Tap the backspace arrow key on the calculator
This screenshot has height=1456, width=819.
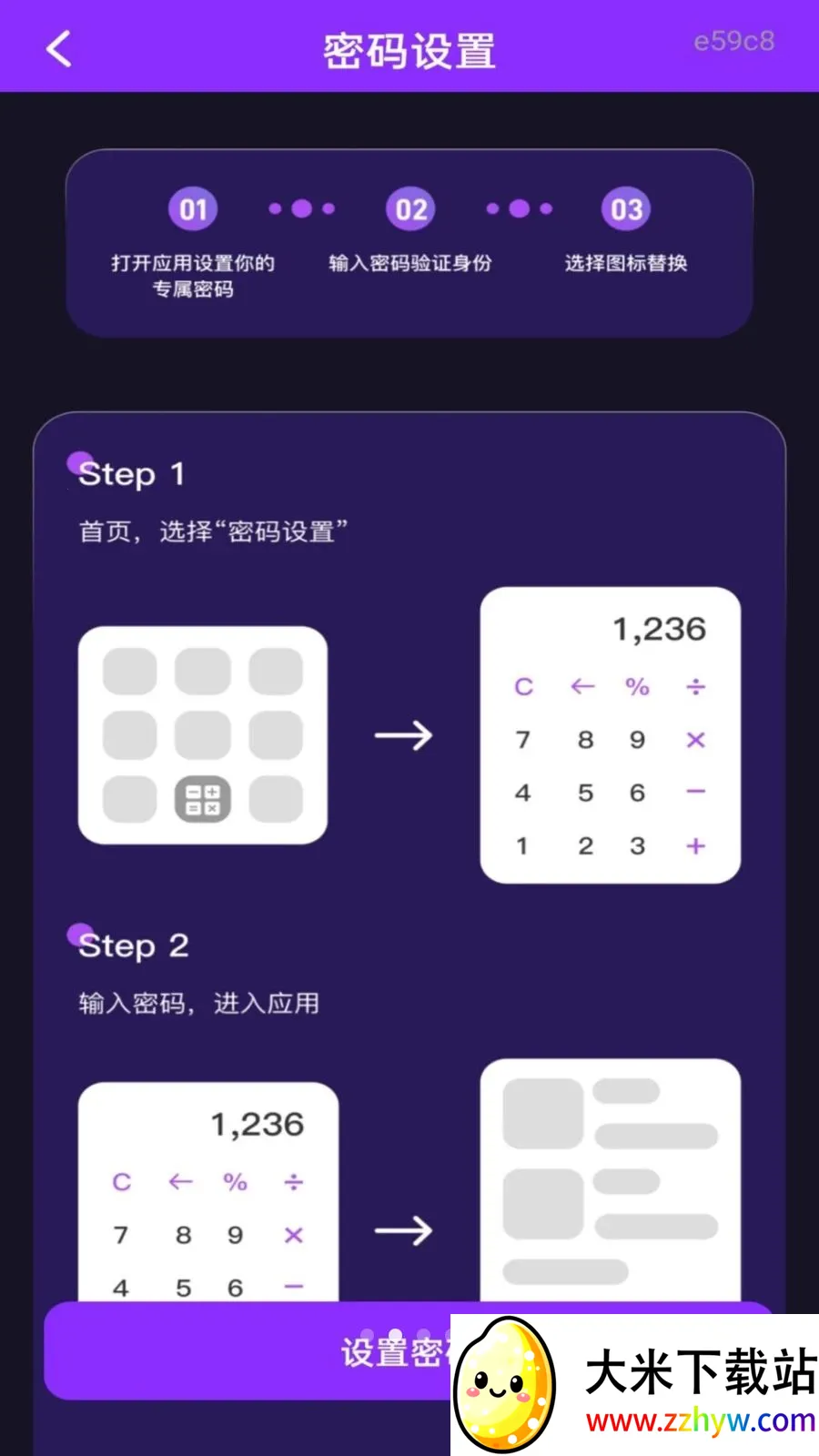coord(581,687)
